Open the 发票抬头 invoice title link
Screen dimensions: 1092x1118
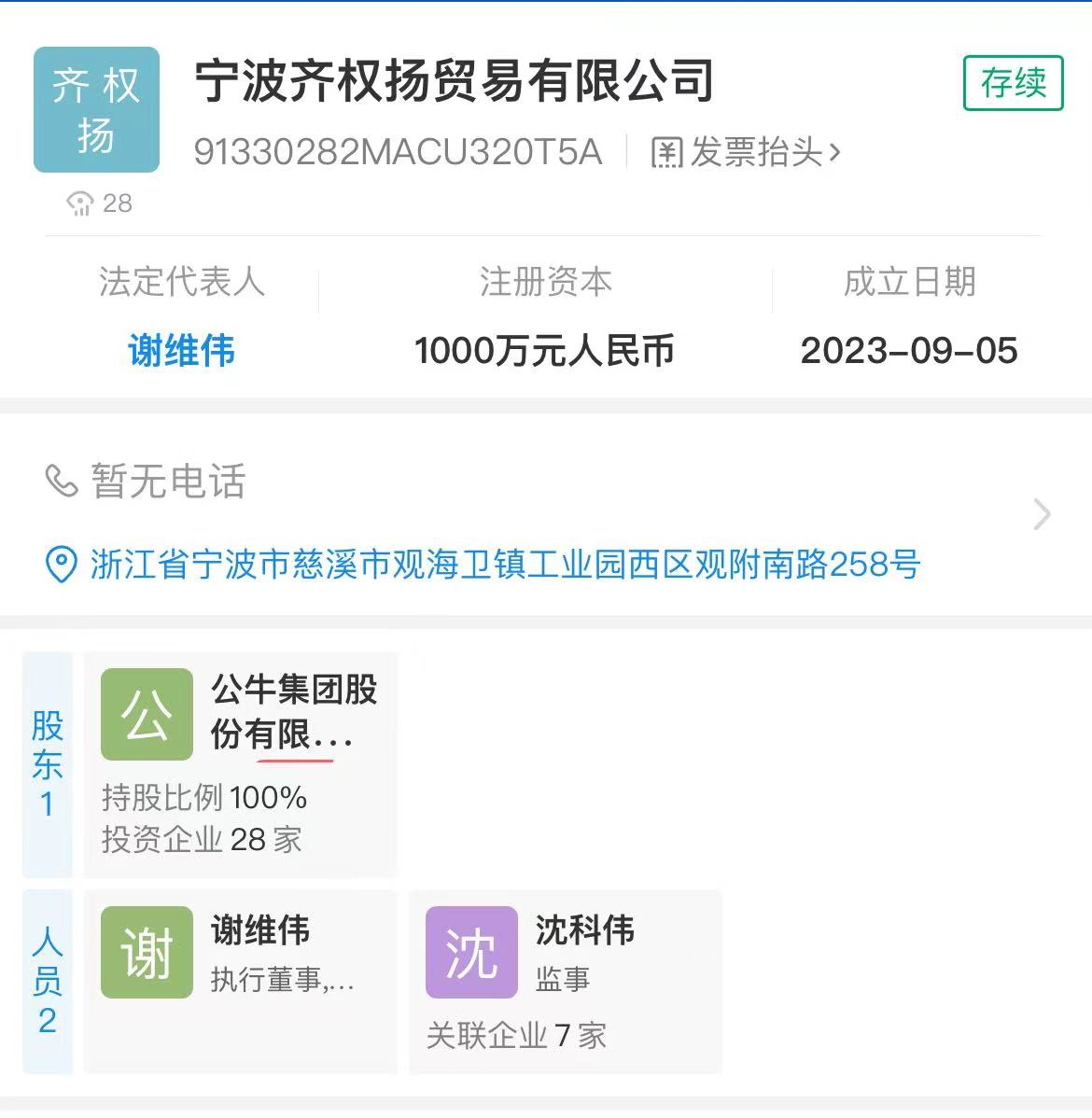point(745,152)
